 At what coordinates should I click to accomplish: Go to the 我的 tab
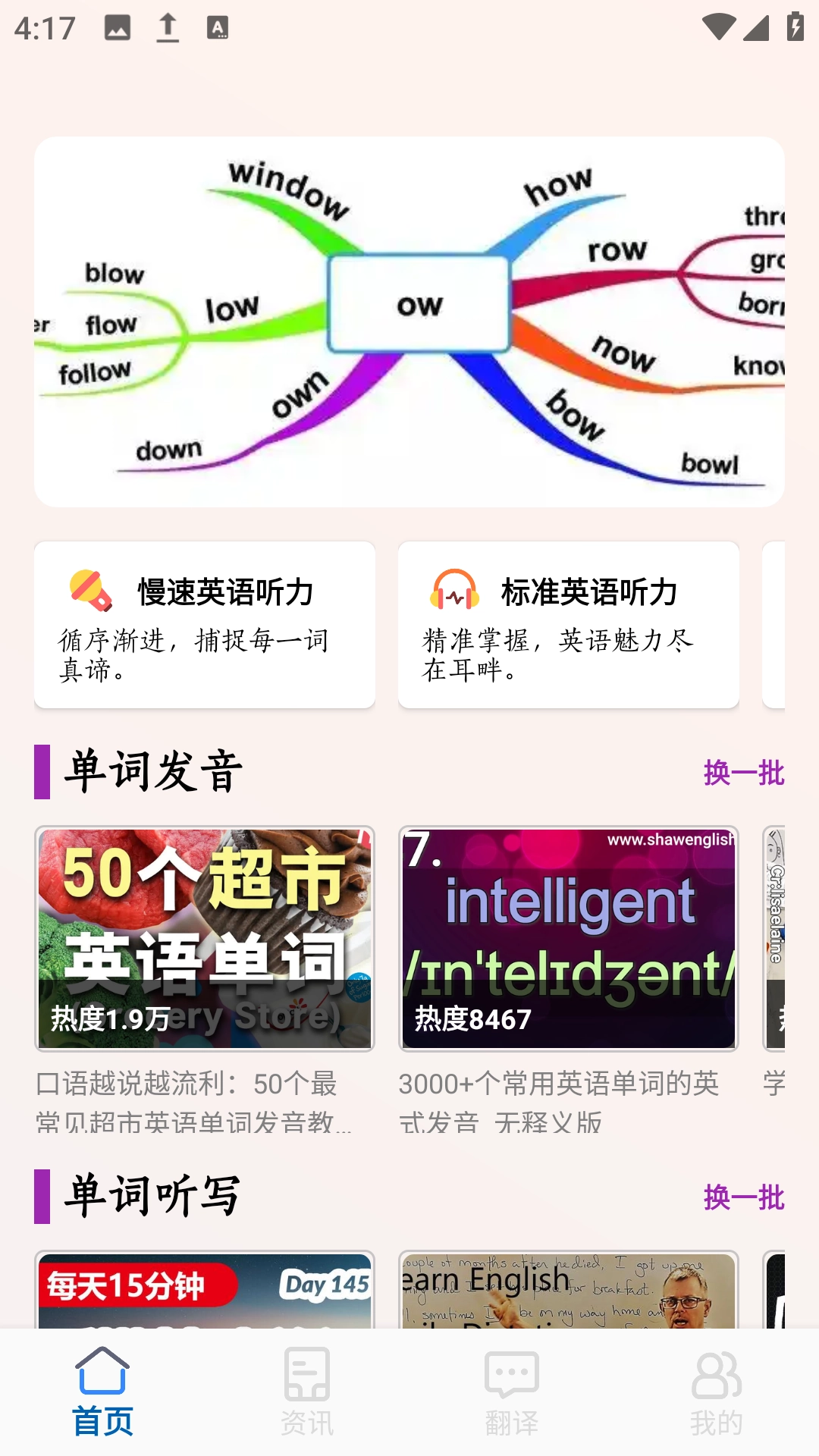pyautogui.click(x=716, y=1392)
